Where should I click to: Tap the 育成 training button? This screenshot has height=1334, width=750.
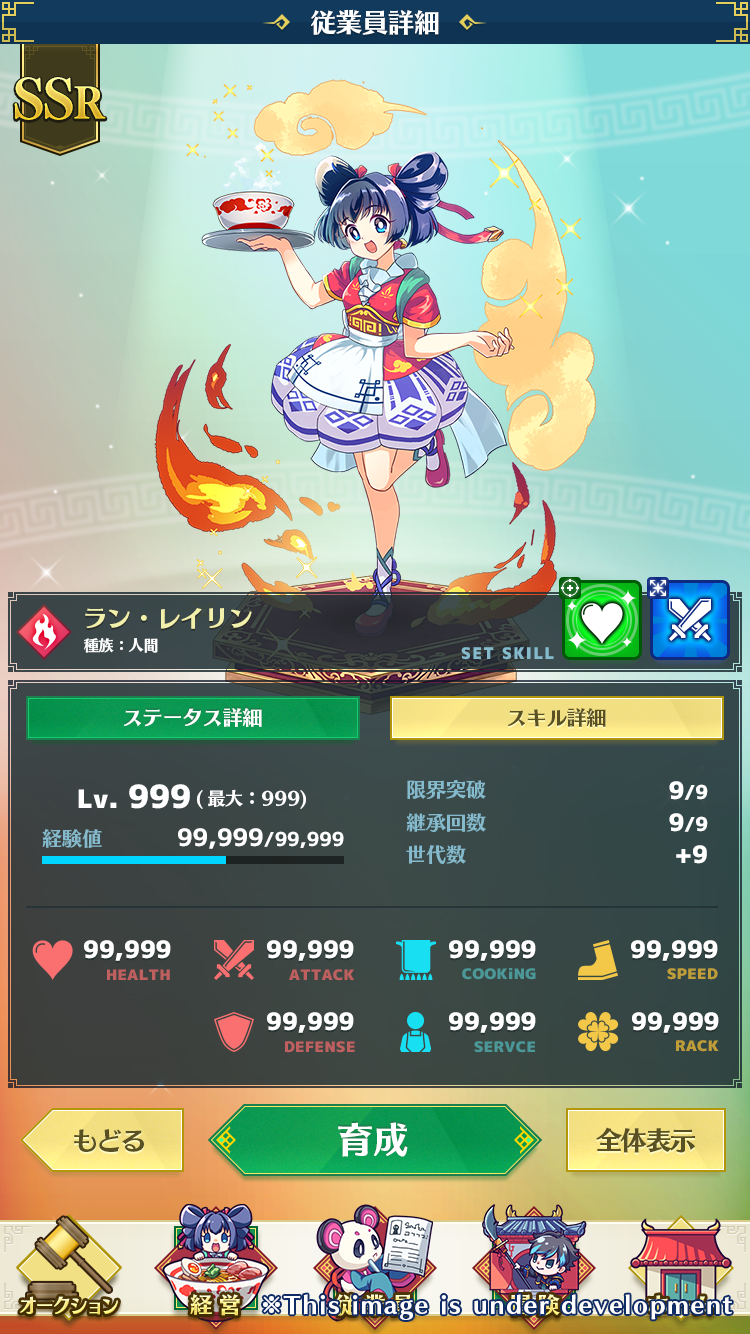coord(374,1140)
